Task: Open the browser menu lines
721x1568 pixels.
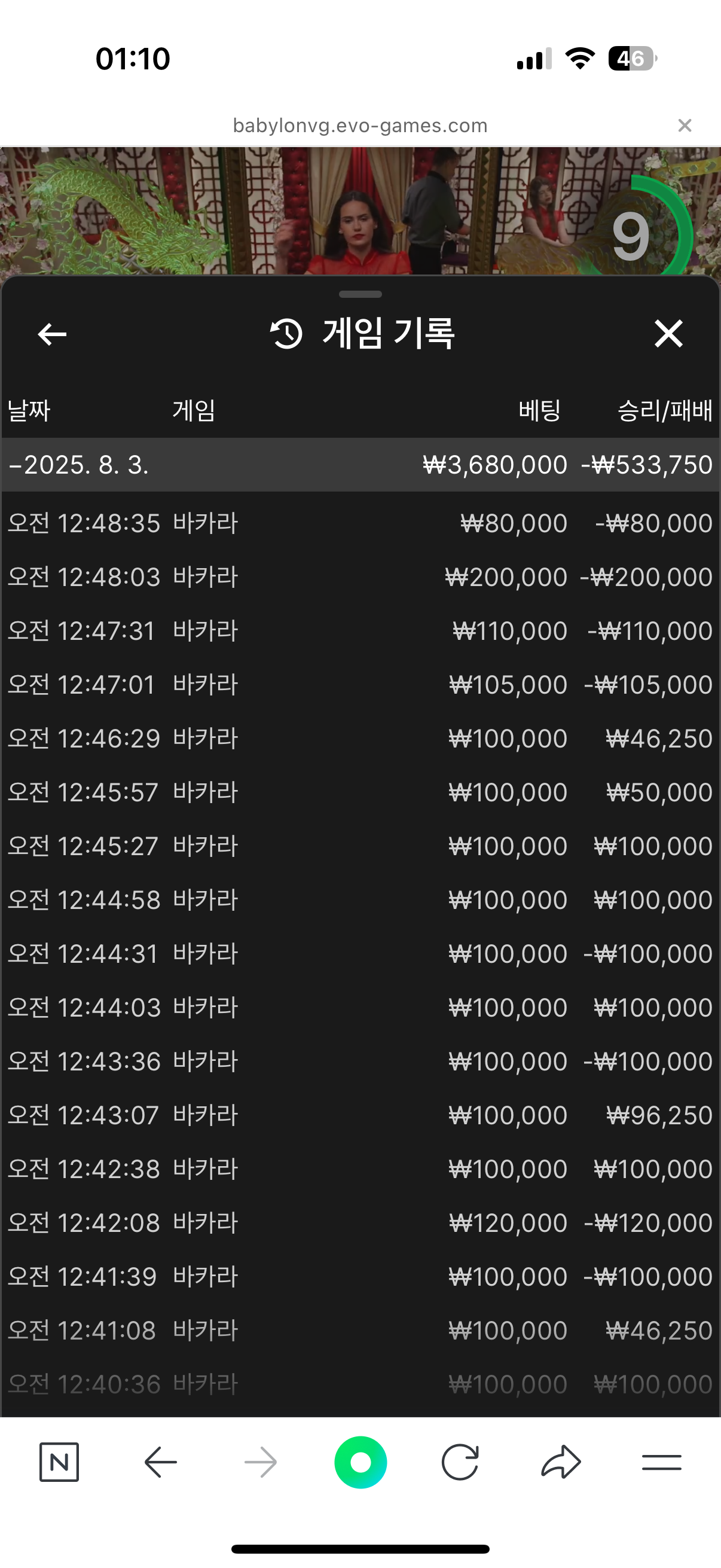Action: click(x=661, y=1462)
